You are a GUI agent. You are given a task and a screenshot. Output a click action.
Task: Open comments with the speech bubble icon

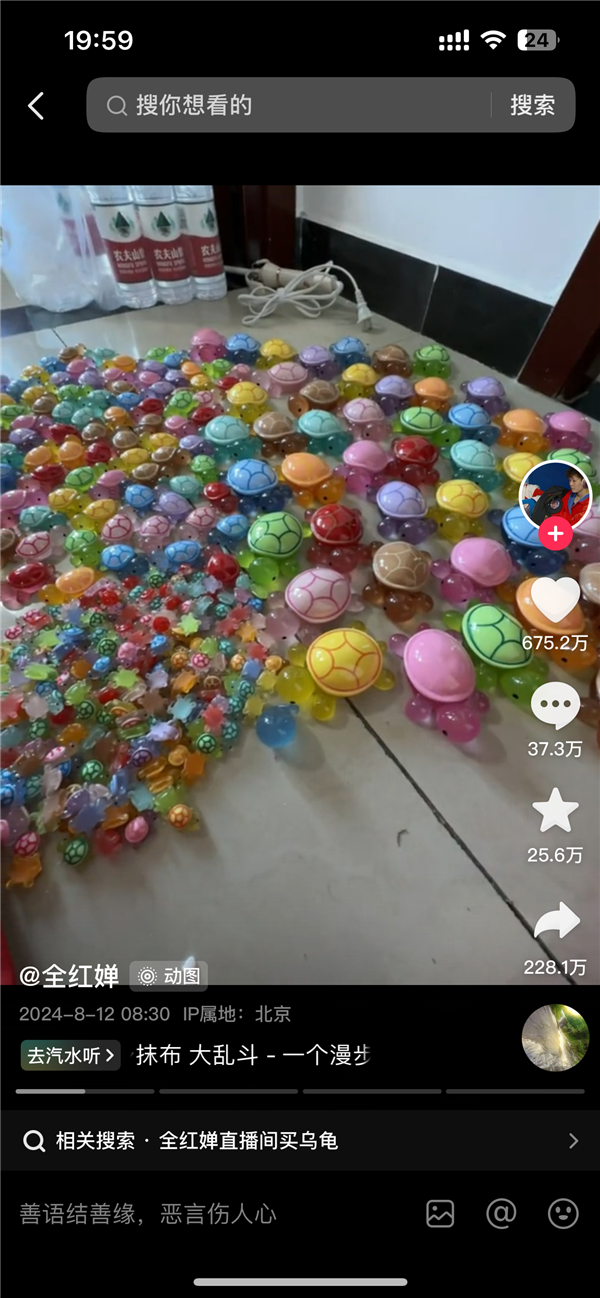click(x=555, y=707)
